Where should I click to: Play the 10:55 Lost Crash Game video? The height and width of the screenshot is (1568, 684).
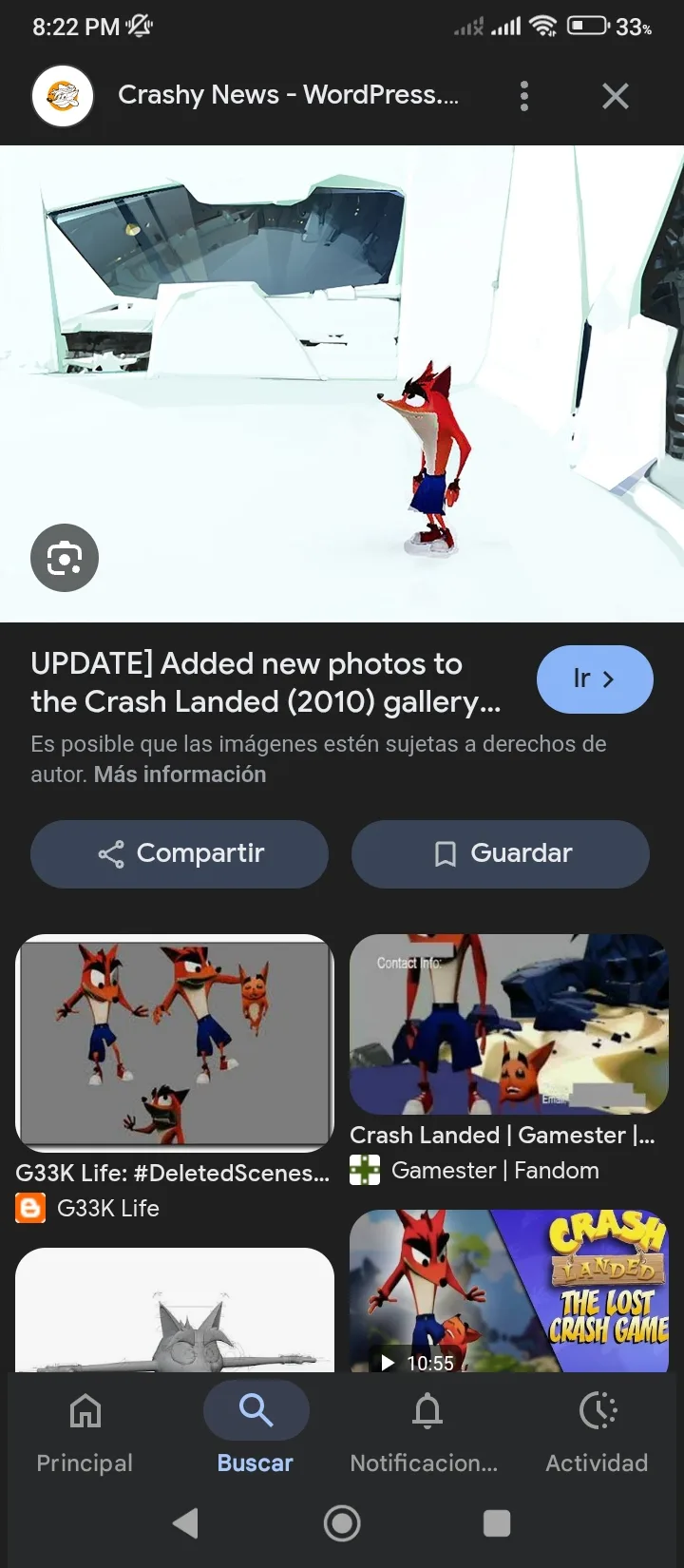(509, 1291)
